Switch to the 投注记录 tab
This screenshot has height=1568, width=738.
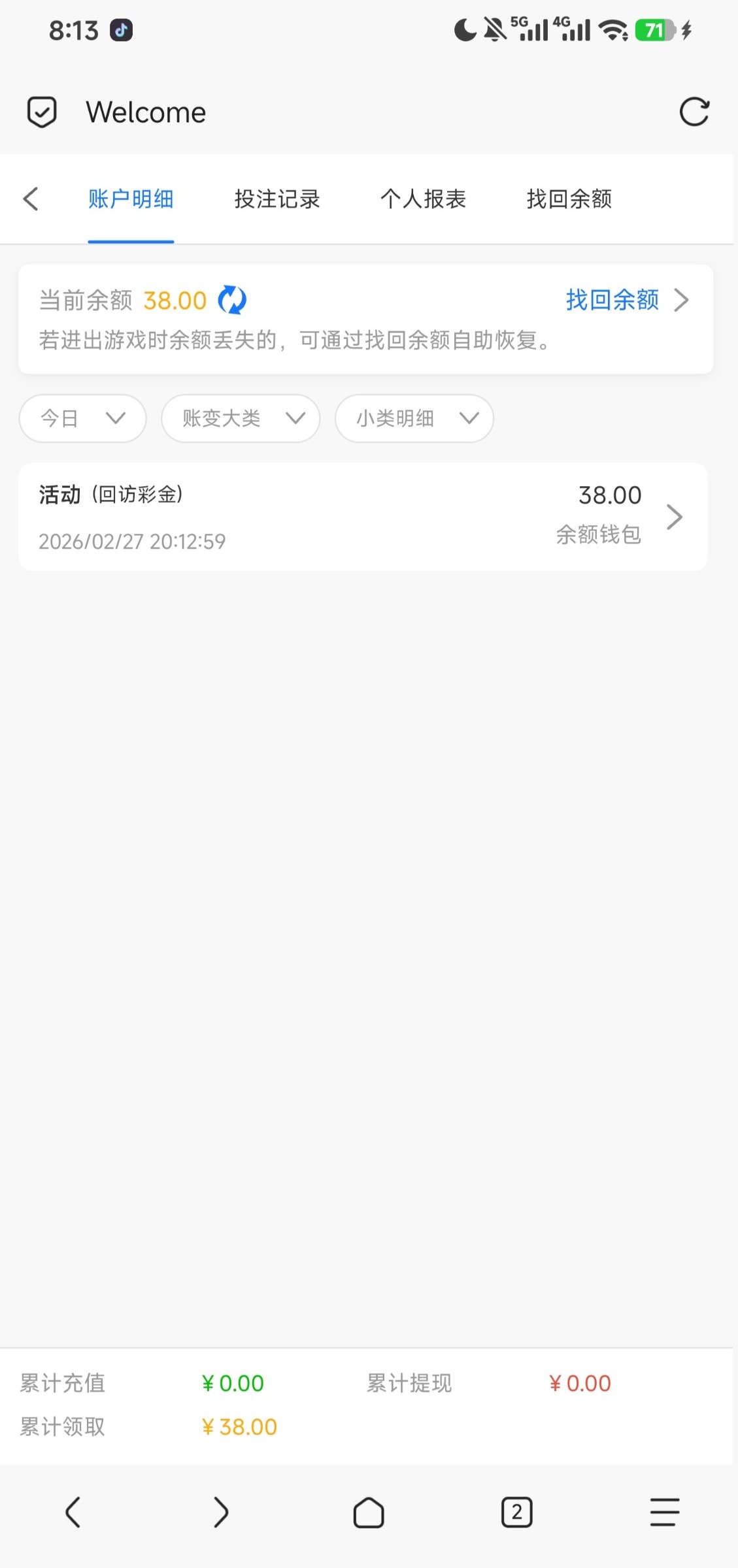tap(277, 199)
